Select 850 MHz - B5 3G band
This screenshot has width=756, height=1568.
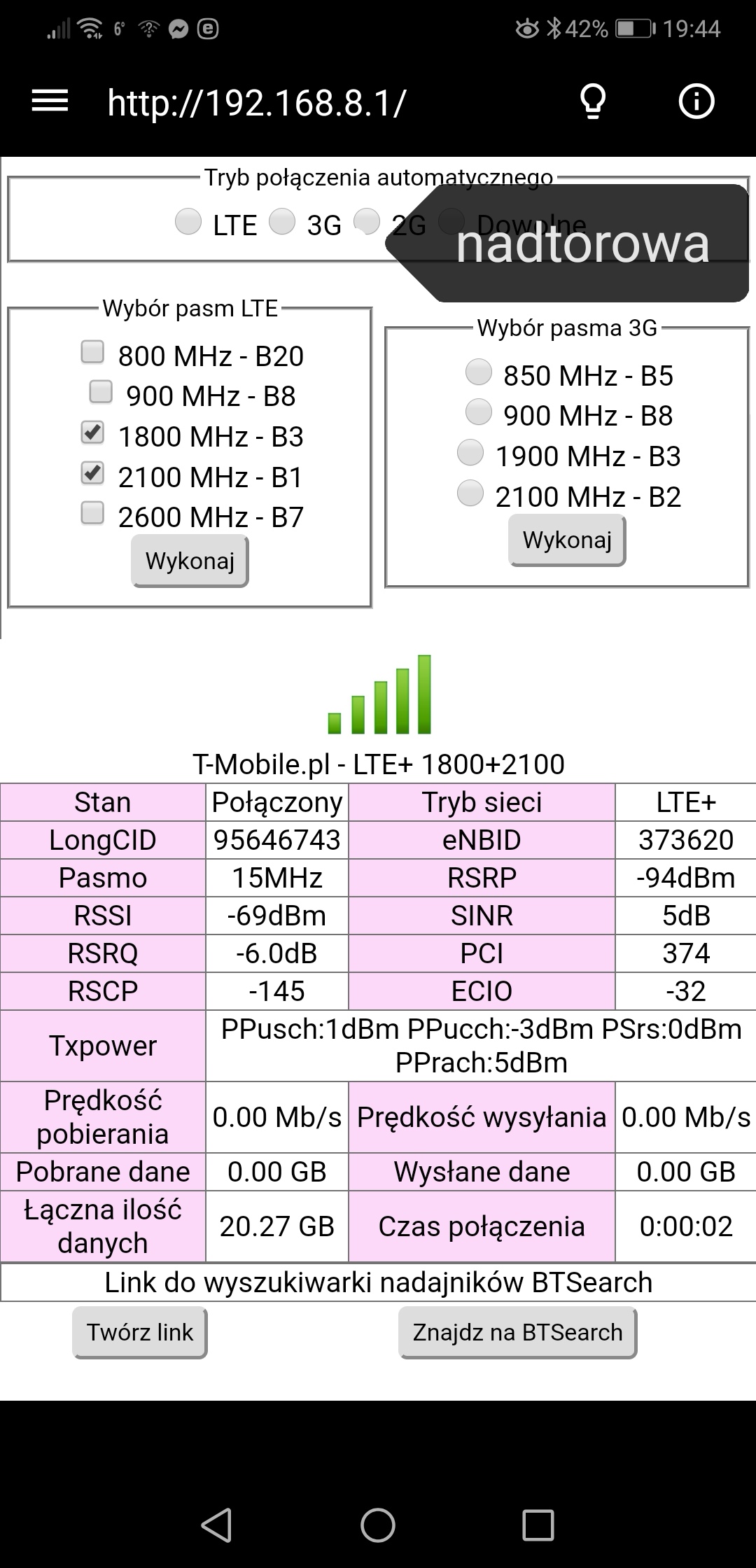pos(479,372)
